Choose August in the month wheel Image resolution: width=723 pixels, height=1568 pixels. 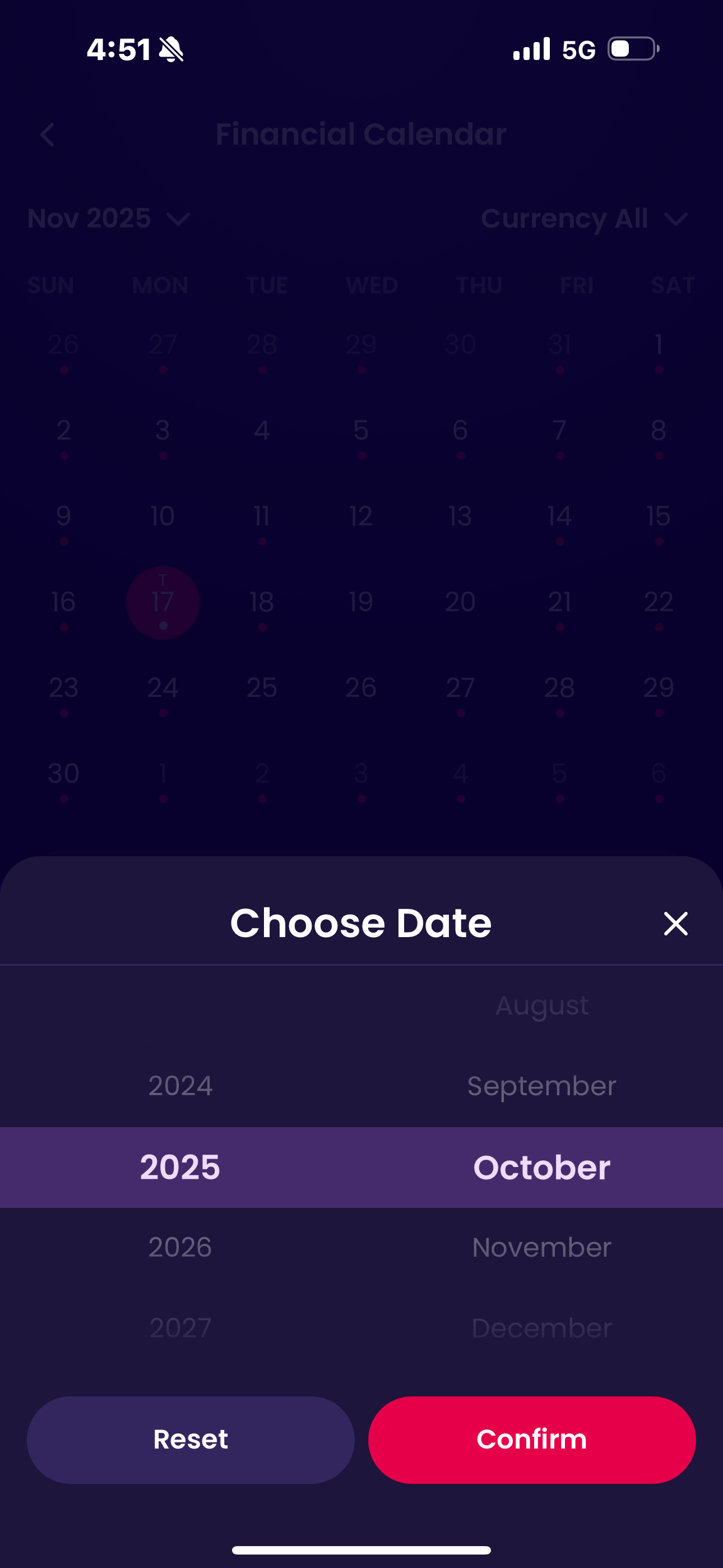click(x=541, y=1006)
